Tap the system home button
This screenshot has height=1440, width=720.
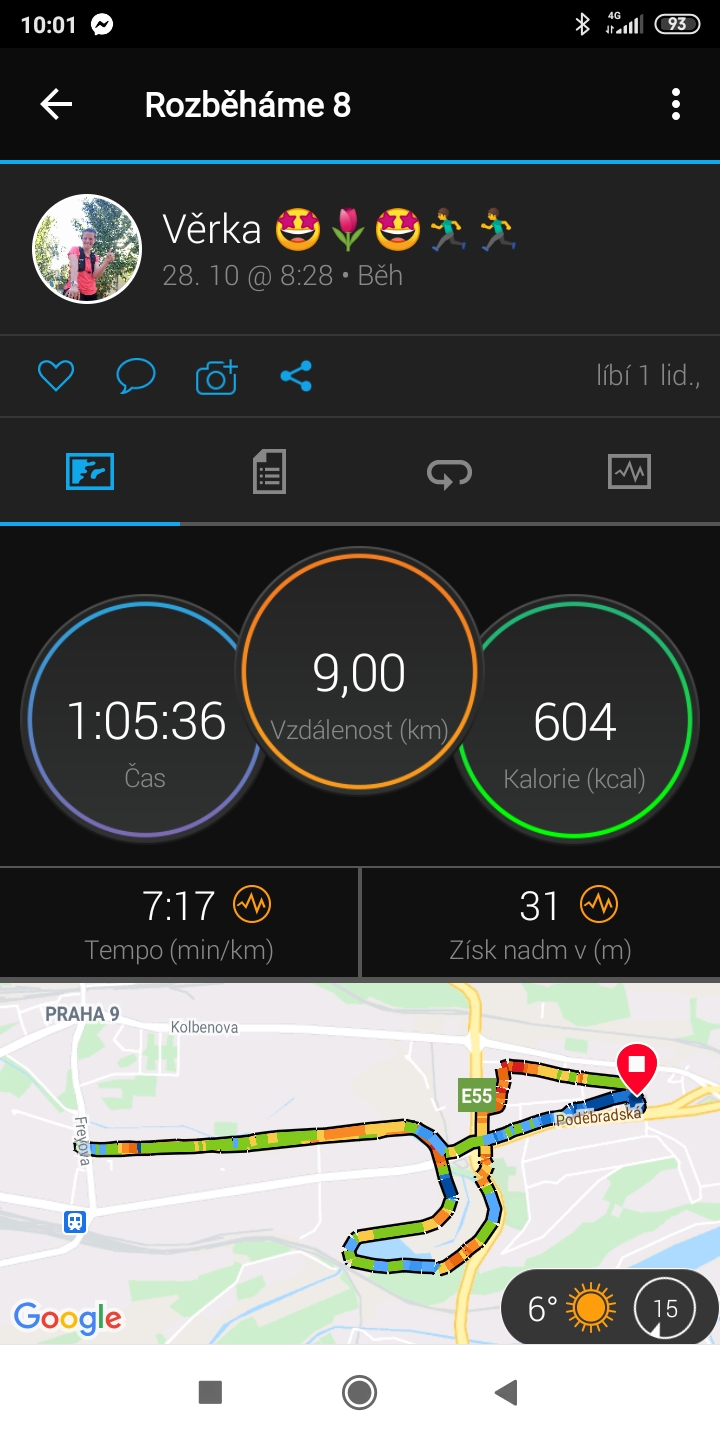359,1392
